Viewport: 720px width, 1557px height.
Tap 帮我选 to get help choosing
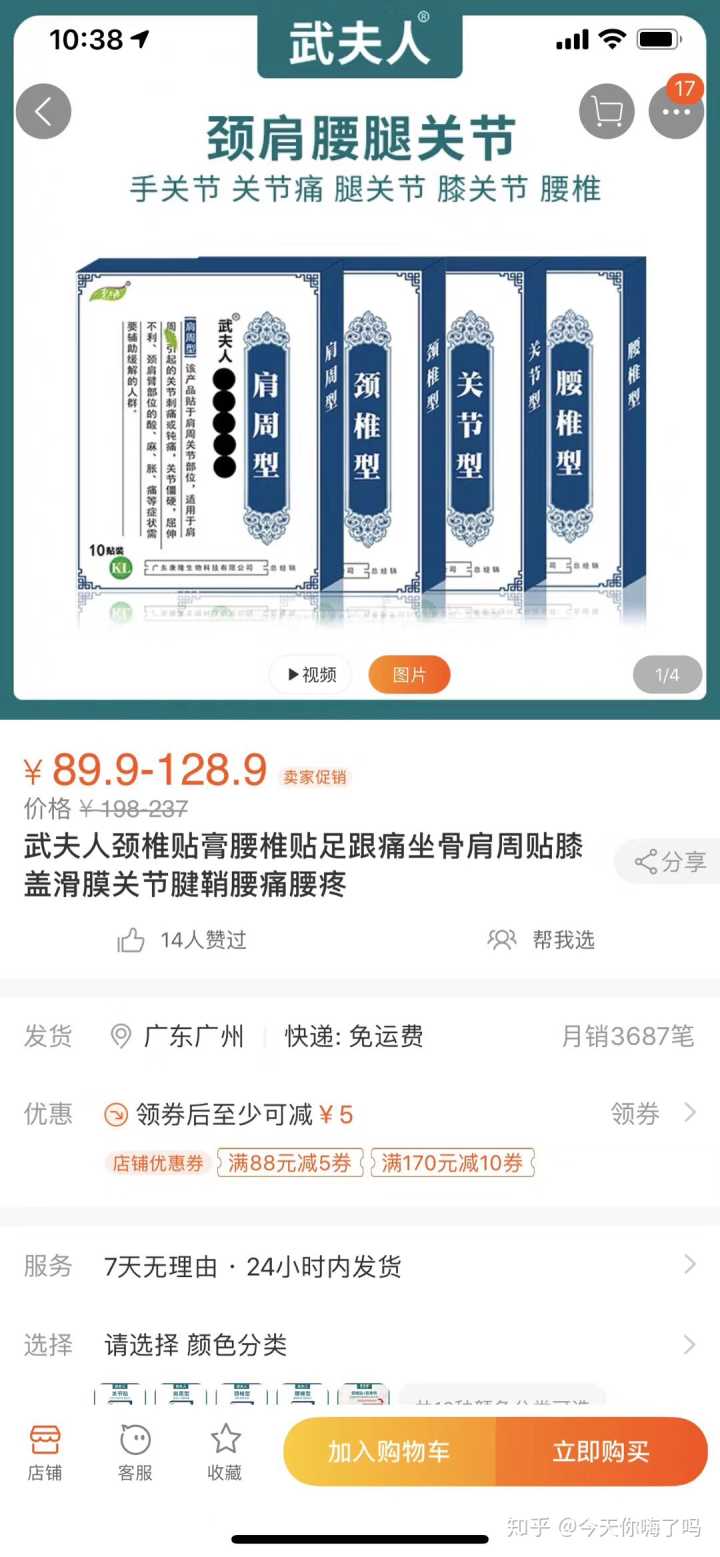pyautogui.click(x=542, y=940)
